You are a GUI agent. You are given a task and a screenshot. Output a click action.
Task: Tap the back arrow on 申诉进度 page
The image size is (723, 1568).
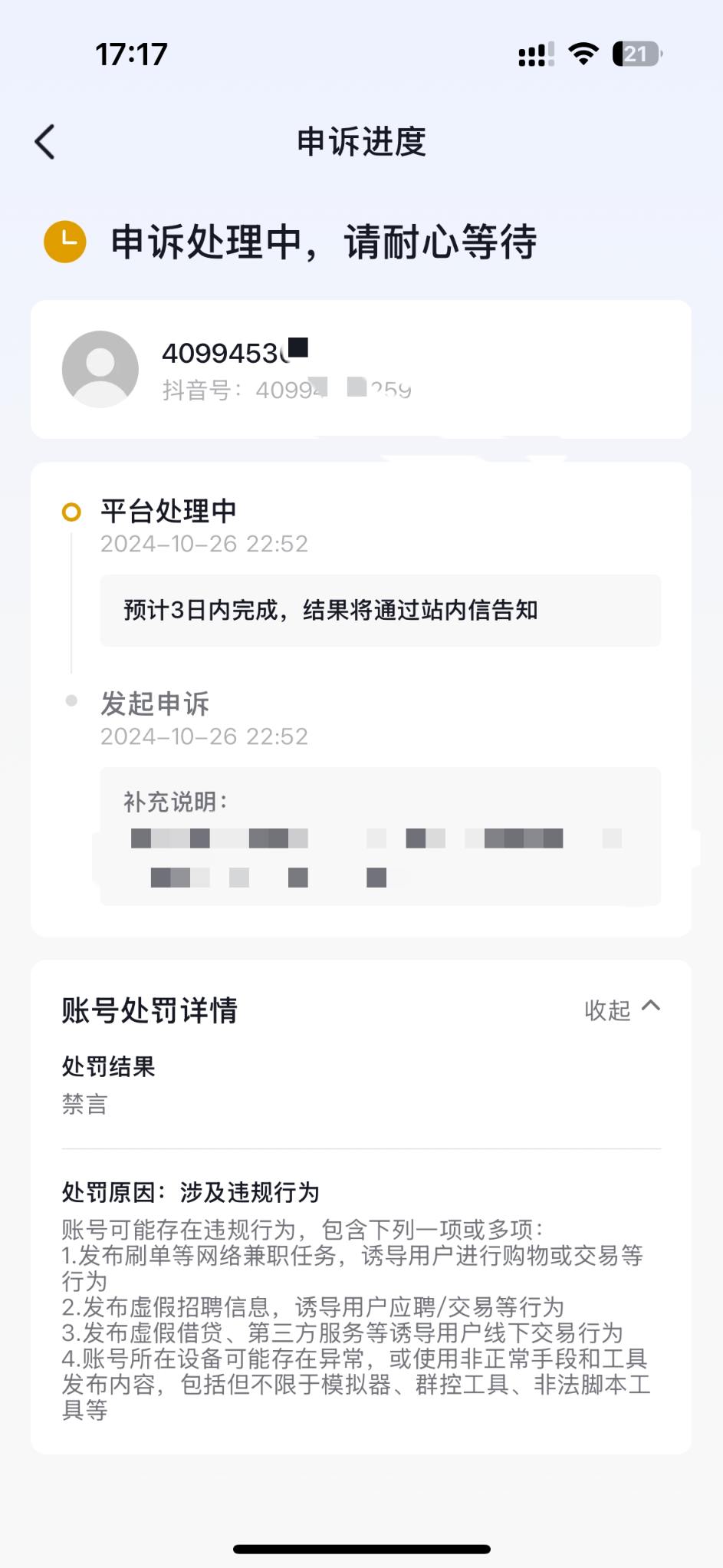coord(44,142)
